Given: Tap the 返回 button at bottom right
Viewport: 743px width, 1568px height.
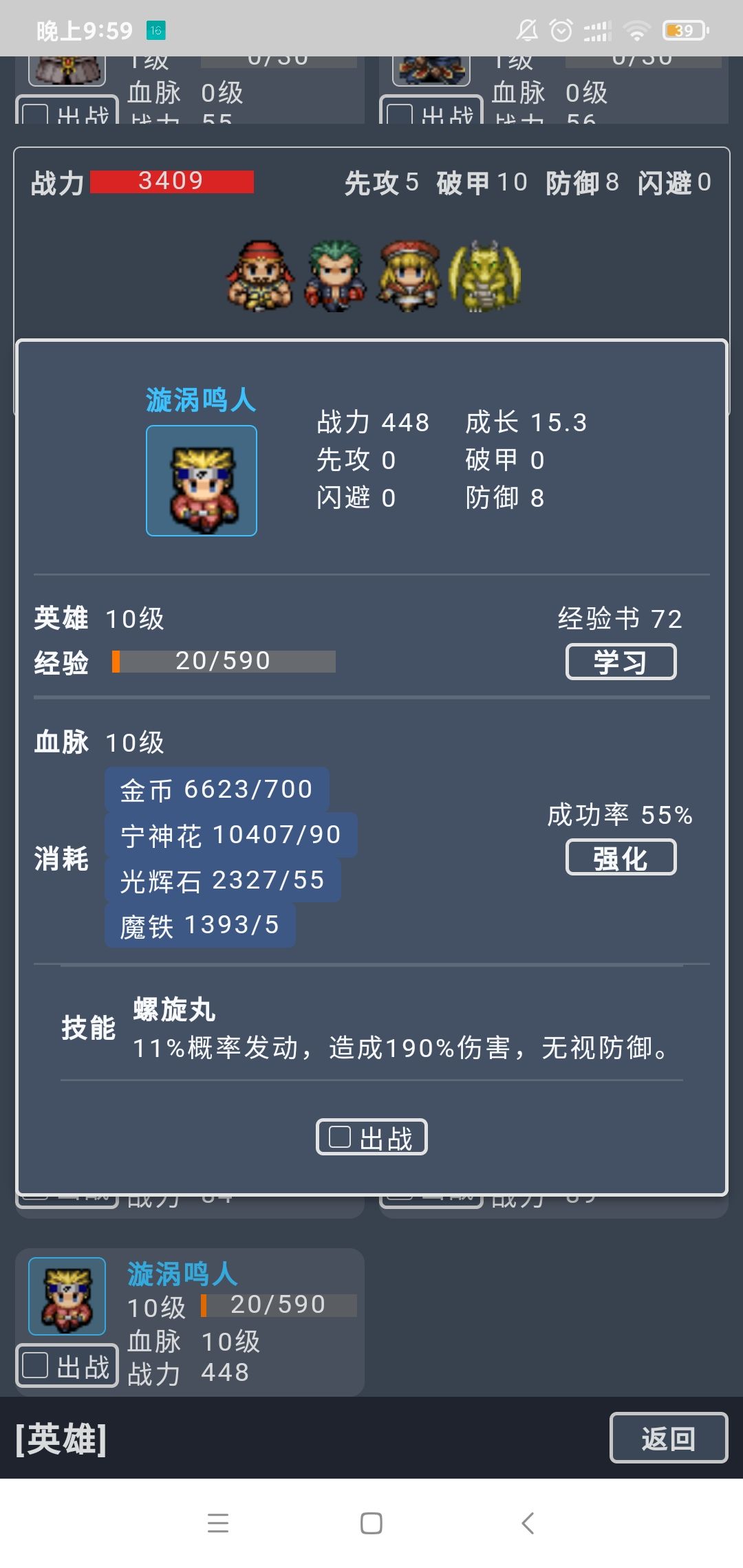Looking at the screenshot, I should (x=669, y=1439).
